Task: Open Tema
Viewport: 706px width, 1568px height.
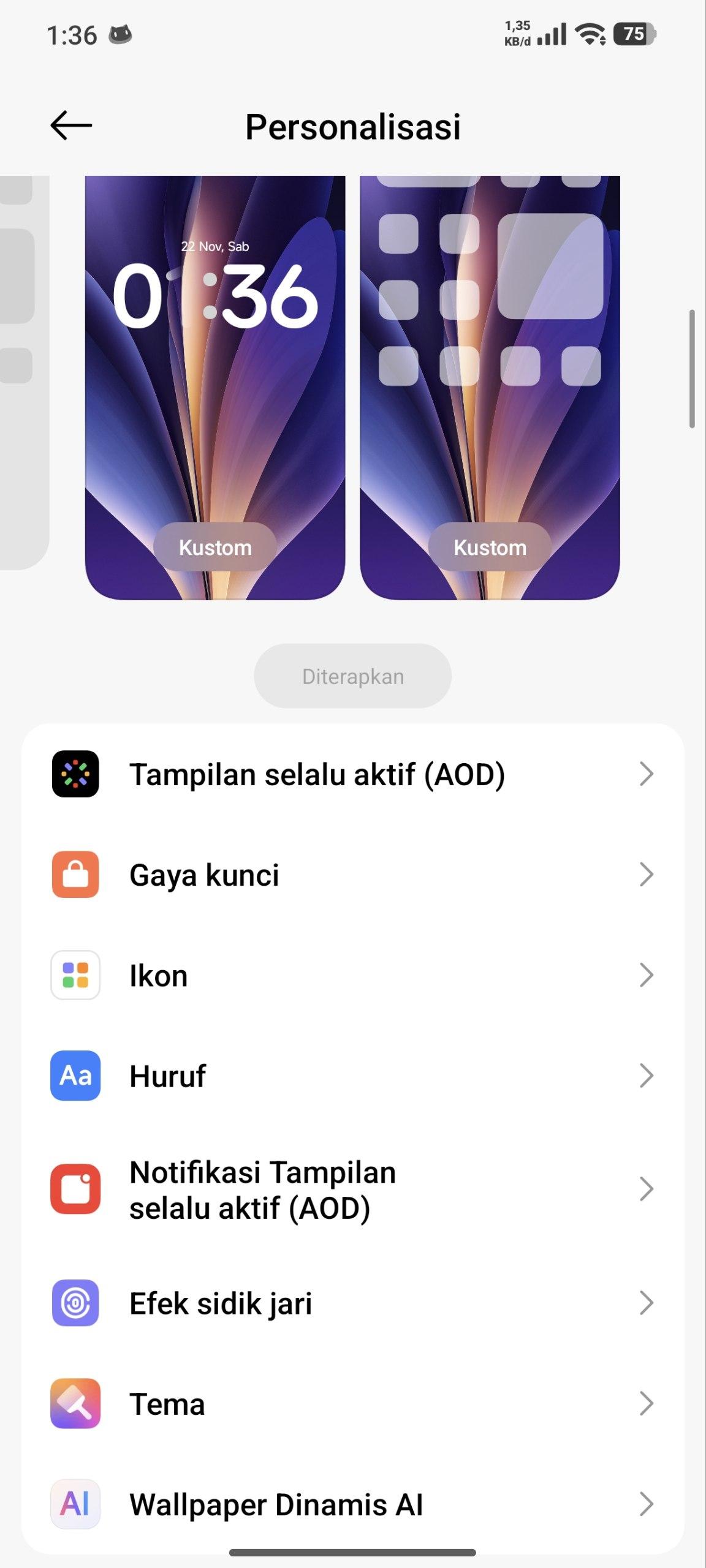Action: 353,1404
